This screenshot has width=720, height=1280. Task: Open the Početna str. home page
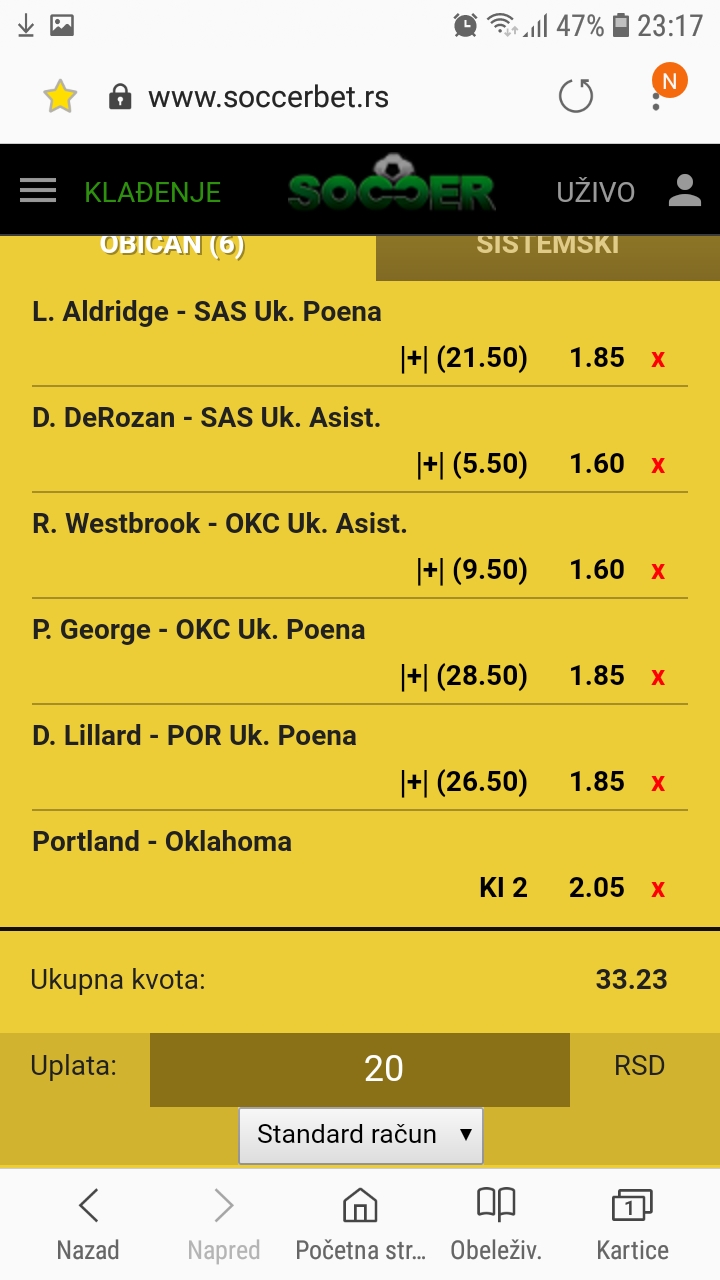(360, 1224)
